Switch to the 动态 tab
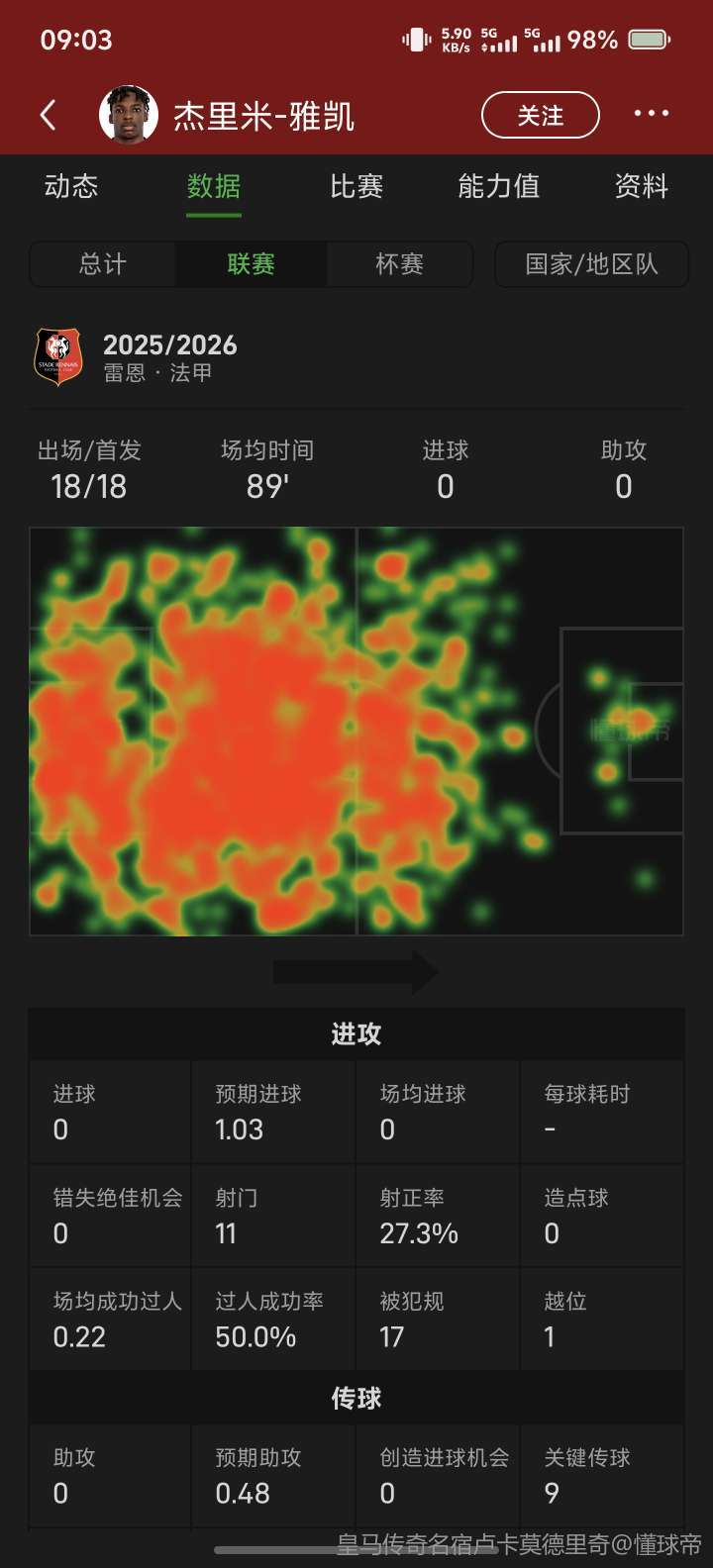The width and height of the screenshot is (713, 1568). [x=71, y=186]
